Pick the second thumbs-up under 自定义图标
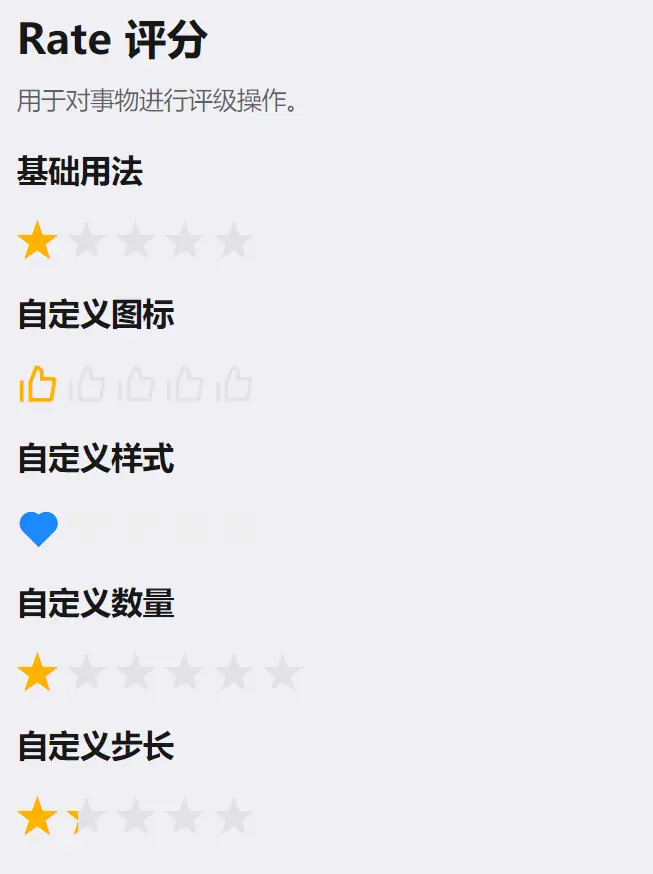 click(87, 385)
